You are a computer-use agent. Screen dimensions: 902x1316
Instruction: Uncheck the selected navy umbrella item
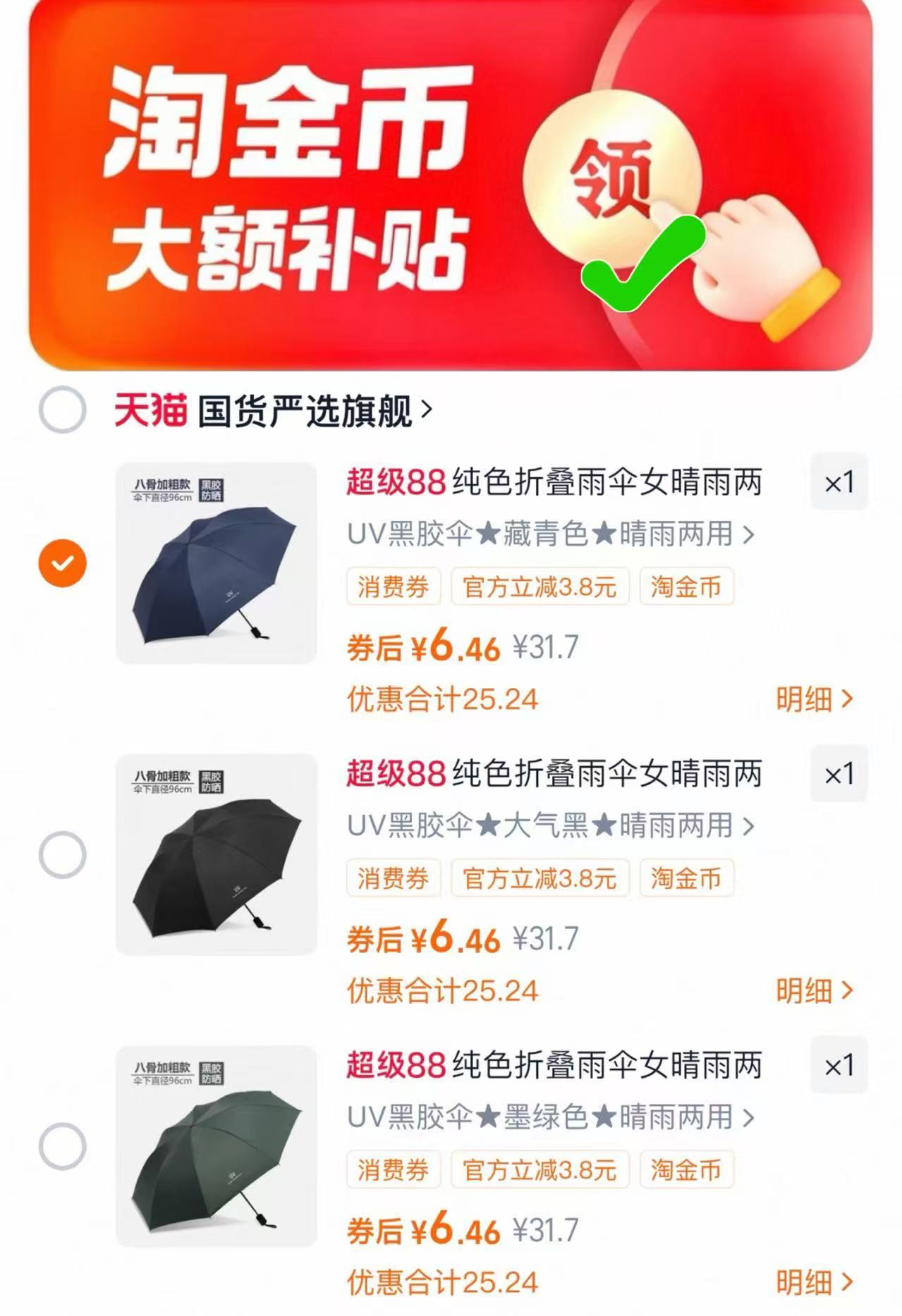[x=62, y=562]
